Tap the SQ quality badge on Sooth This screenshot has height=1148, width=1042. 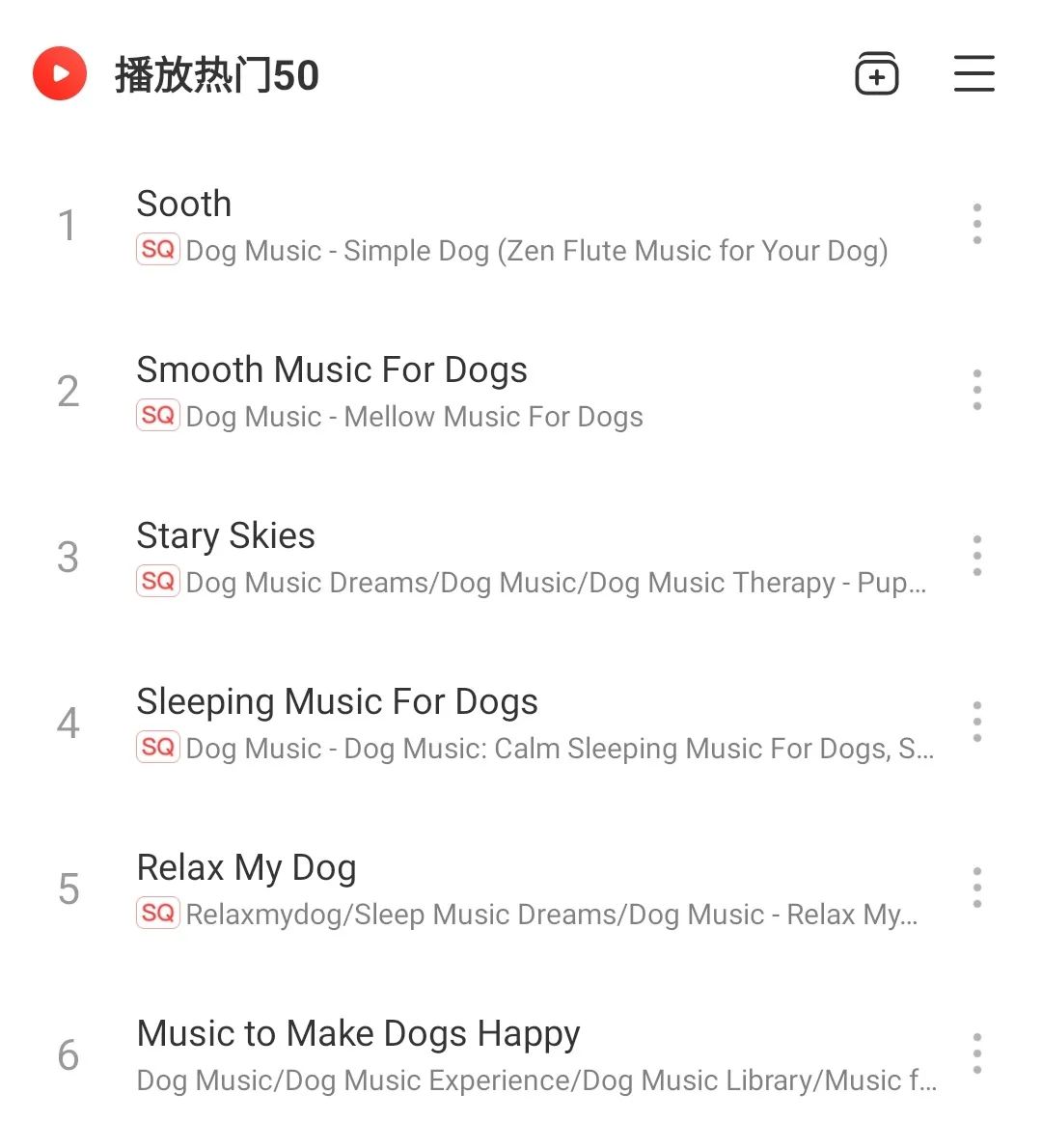pos(156,250)
